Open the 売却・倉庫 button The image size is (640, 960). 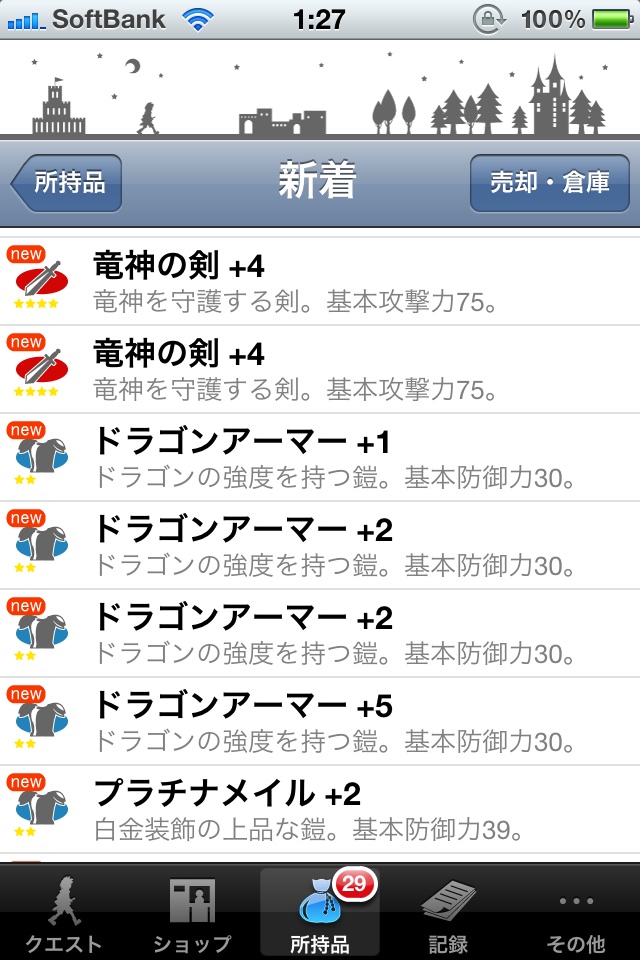click(x=549, y=183)
